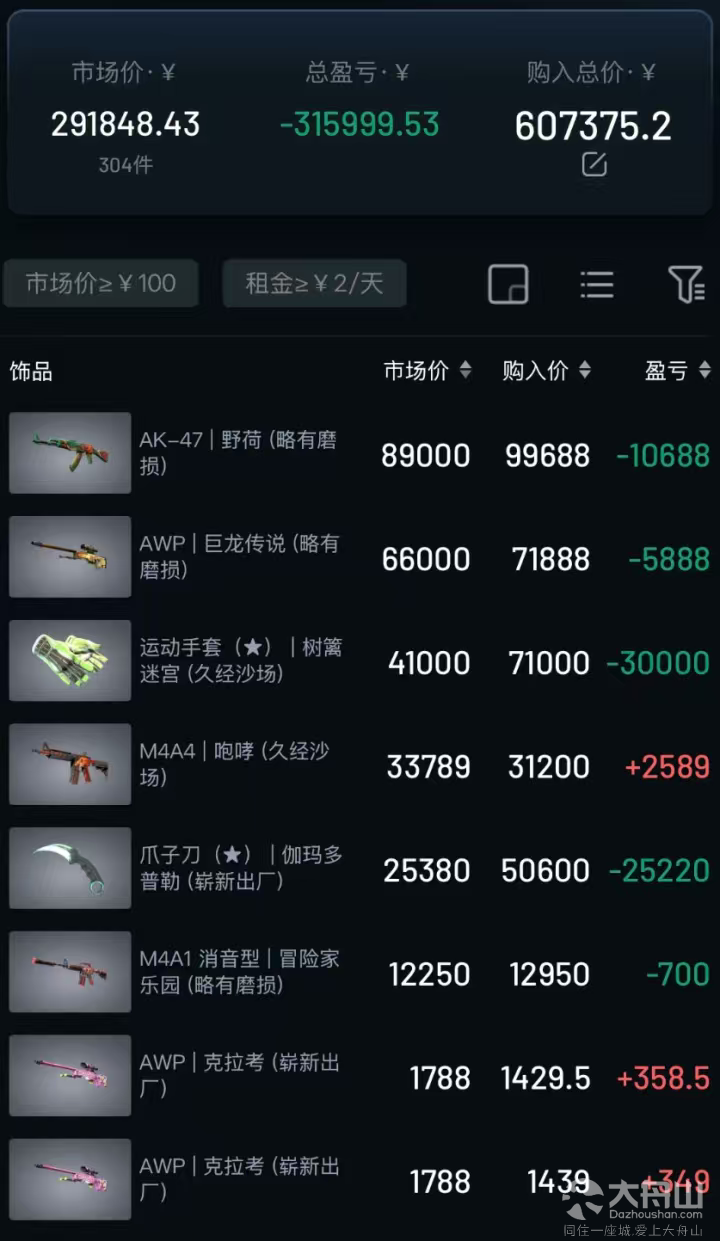Sort items by 市场价 column

pyautogui.click(x=427, y=371)
